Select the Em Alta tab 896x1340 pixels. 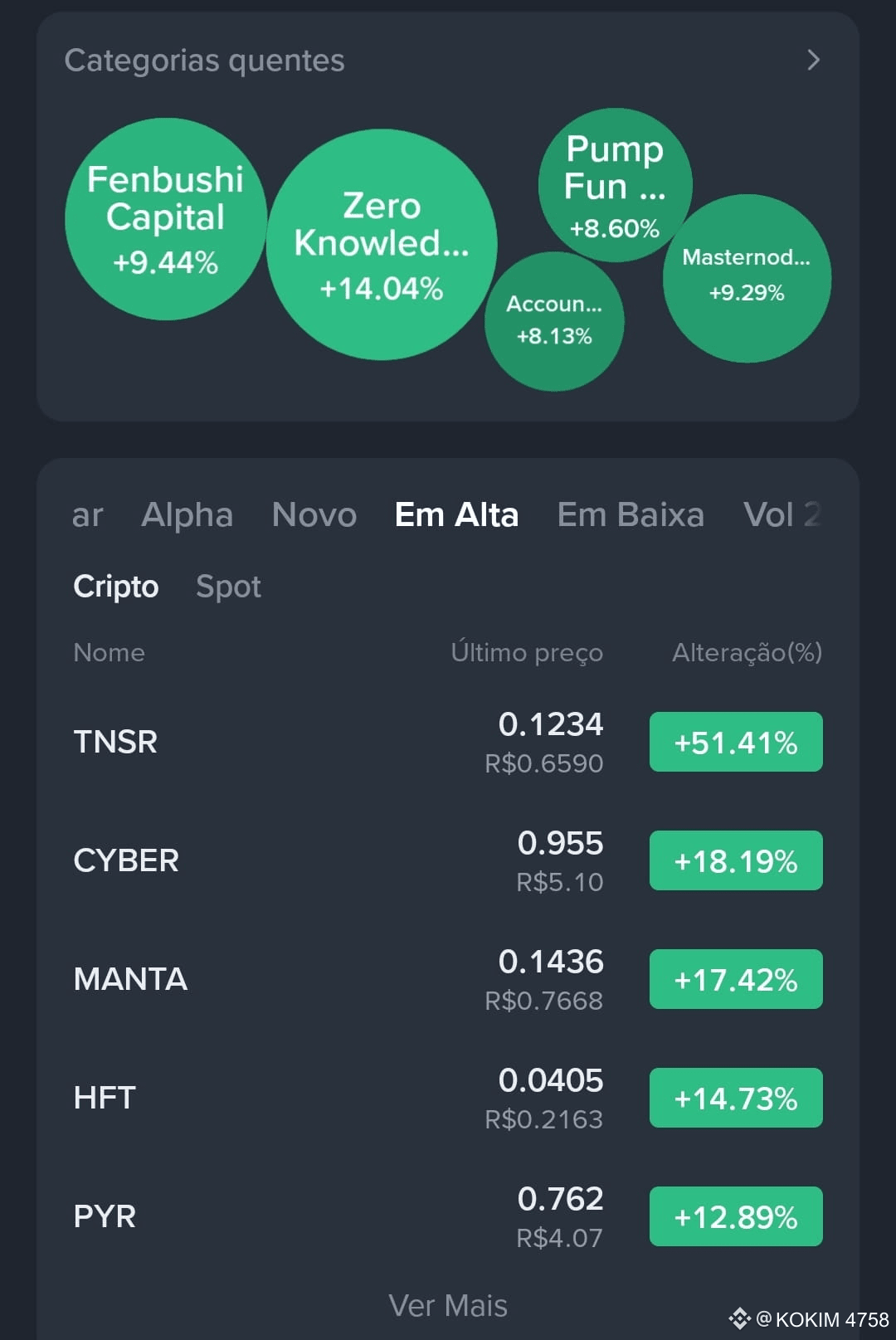456,514
